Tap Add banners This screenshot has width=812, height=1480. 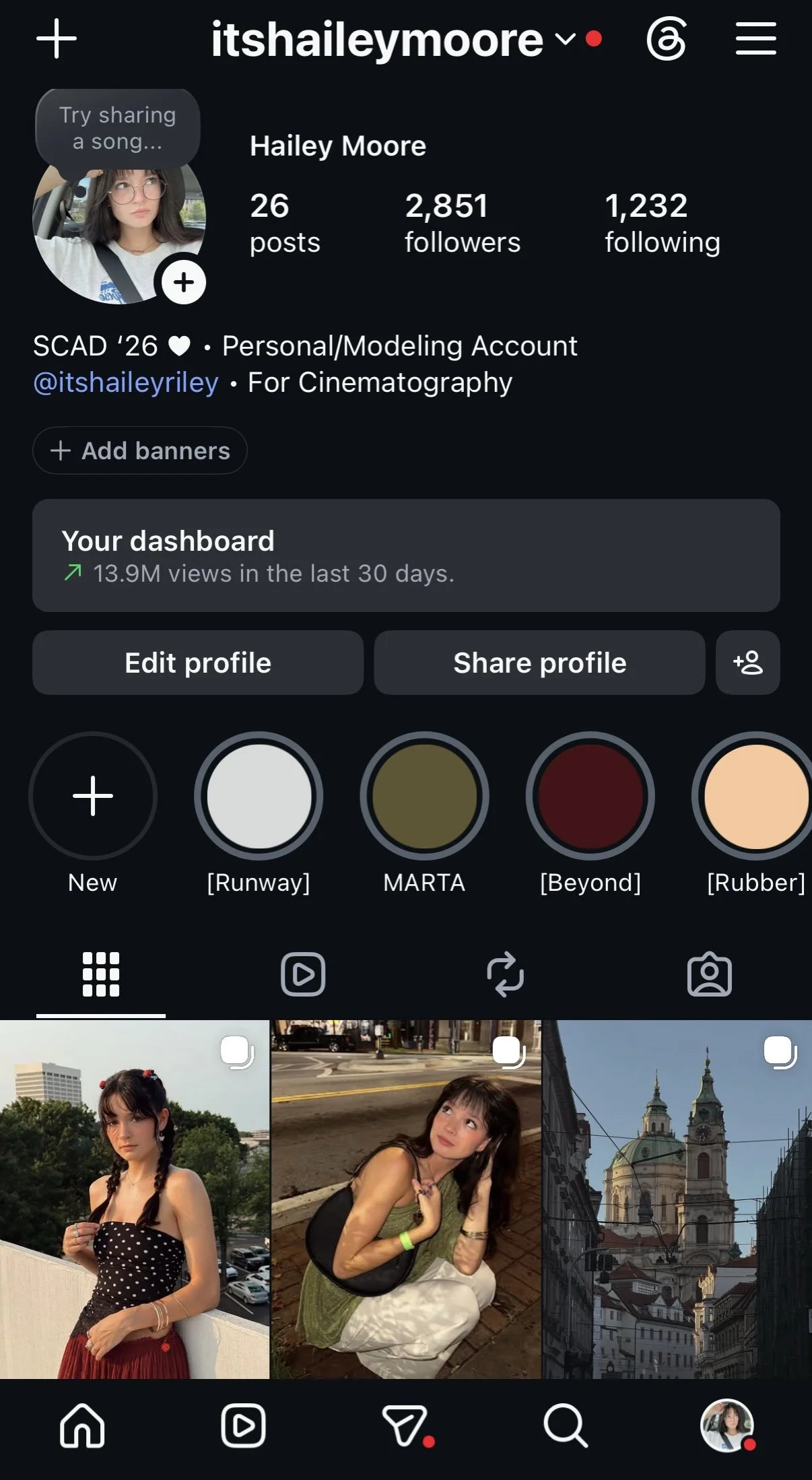tap(140, 450)
